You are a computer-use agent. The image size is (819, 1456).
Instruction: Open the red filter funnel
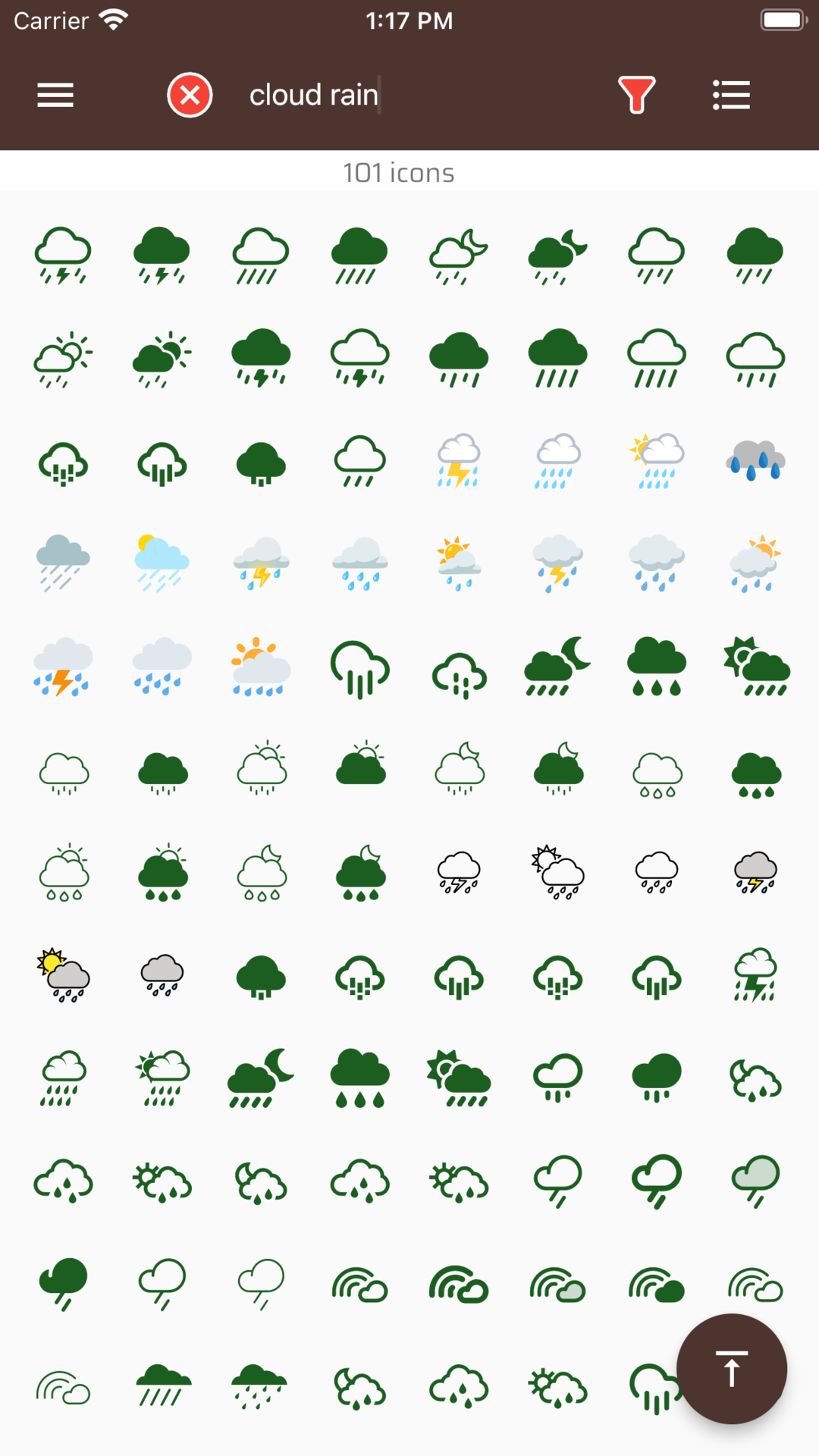(636, 96)
